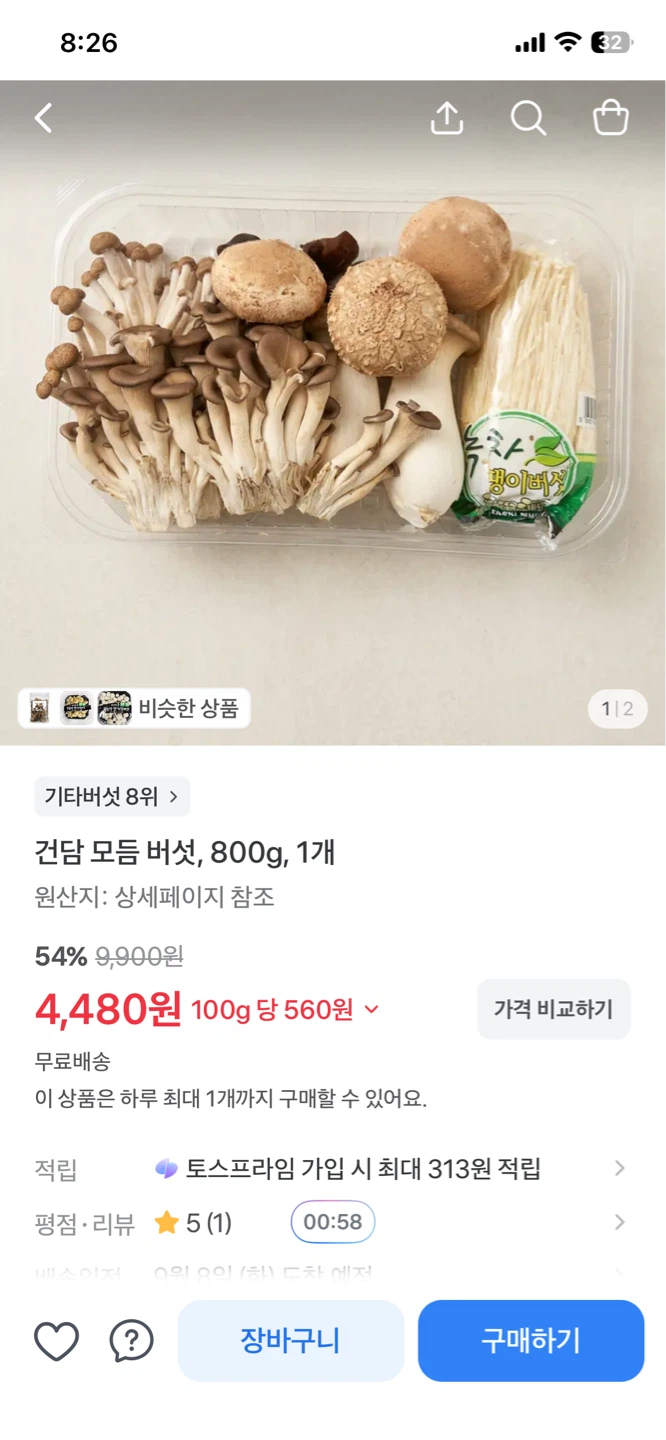Open the 토스프라임 적립 reward row
Screen dimensions: 666x1440
pyautogui.click(x=331, y=1168)
